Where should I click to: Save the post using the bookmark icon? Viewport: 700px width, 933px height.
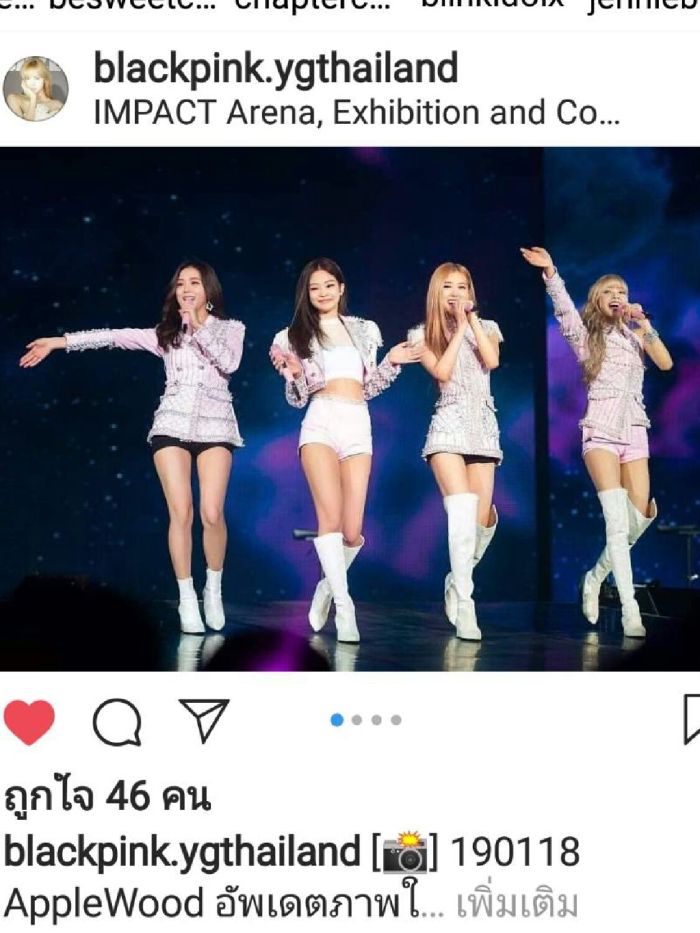click(691, 720)
